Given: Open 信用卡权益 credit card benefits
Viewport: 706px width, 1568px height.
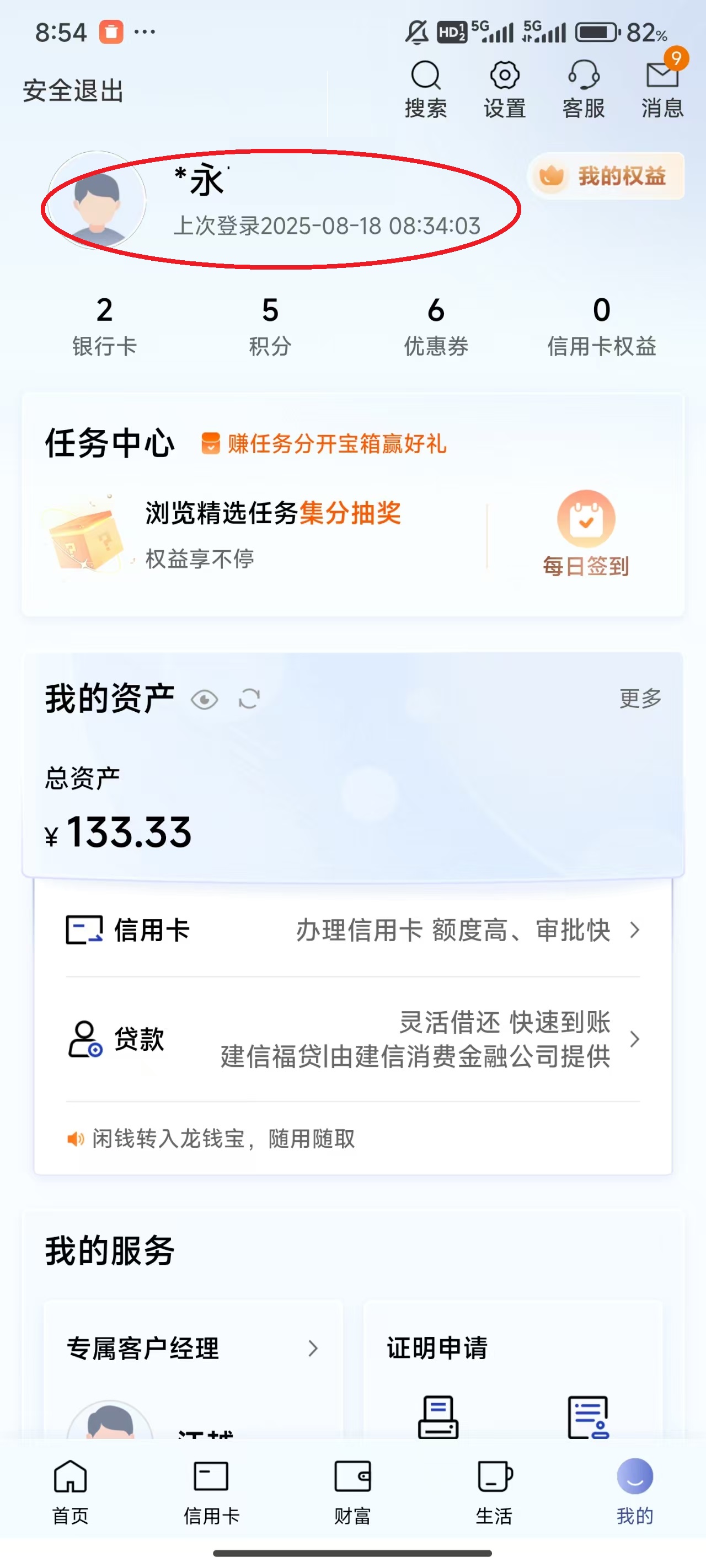Looking at the screenshot, I should [601, 327].
